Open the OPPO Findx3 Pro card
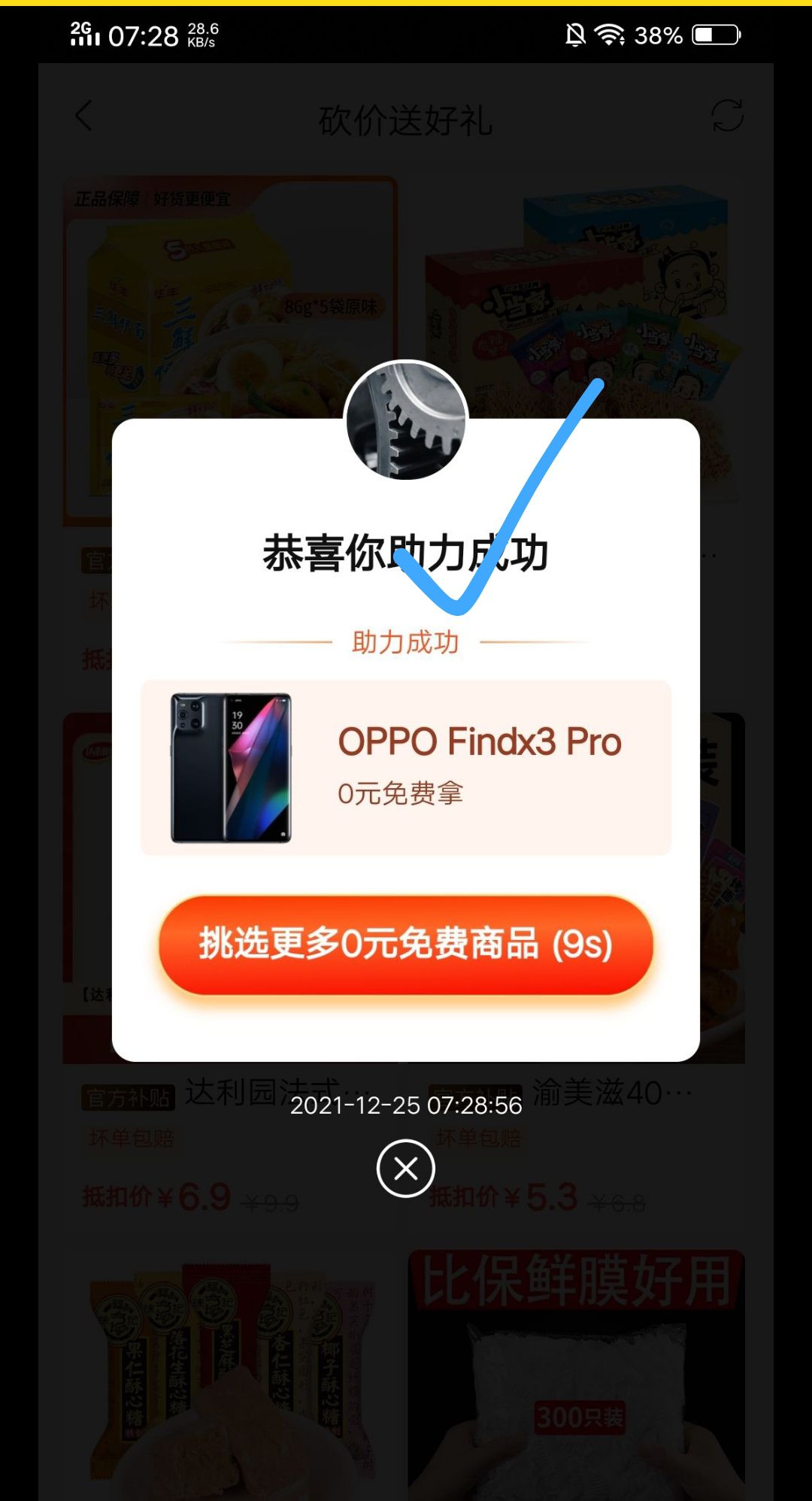 (405, 767)
